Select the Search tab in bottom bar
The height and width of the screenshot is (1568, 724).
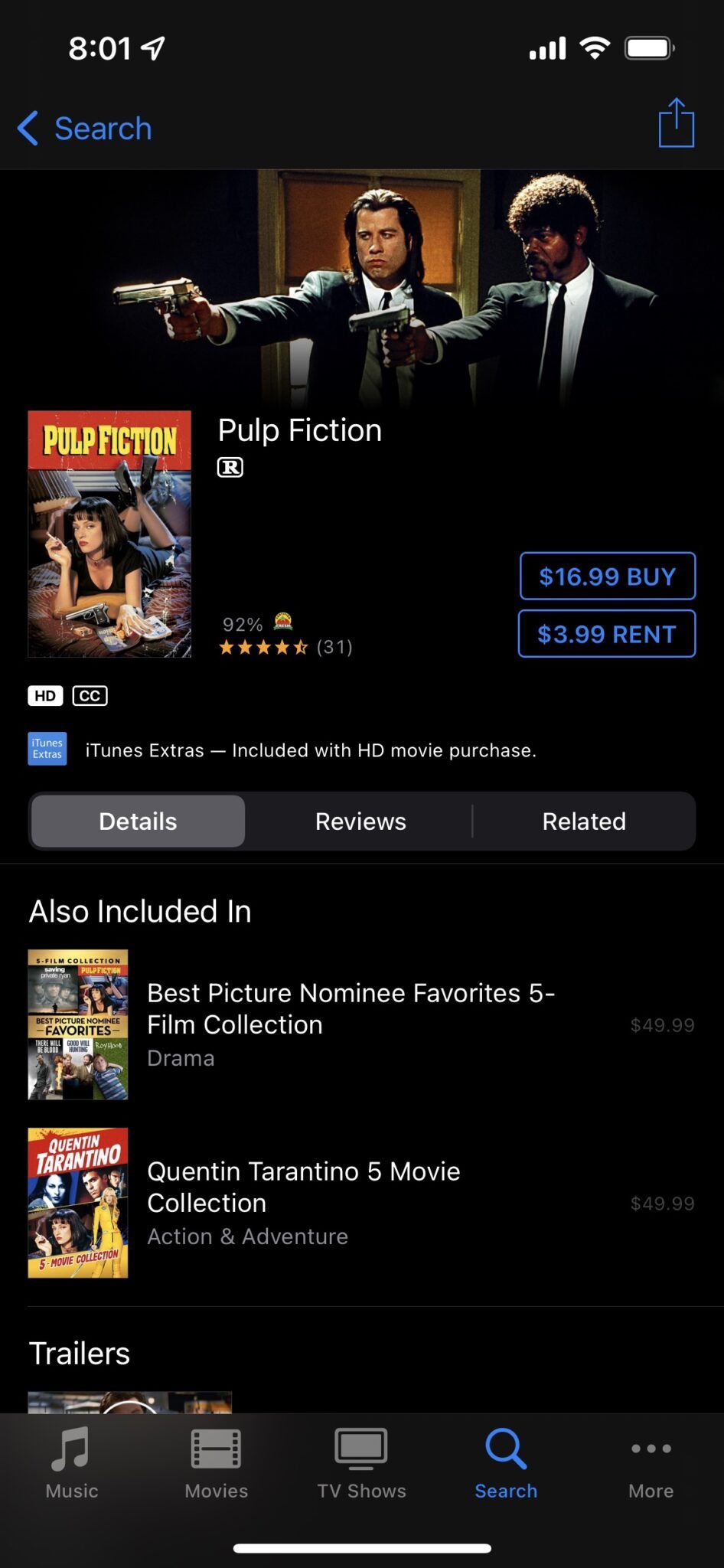pyautogui.click(x=506, y=1463)
